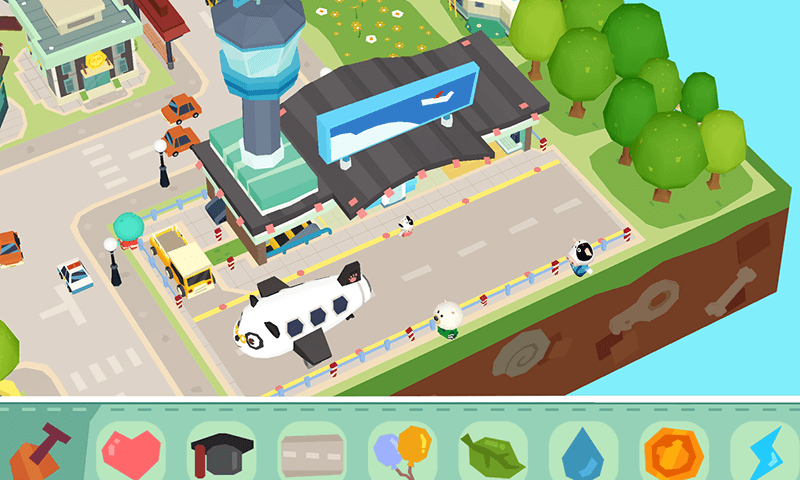The height and width of the screenshot is (480, 800).
Task: Open the hammer build tool
Action: [x=38, y=450]
